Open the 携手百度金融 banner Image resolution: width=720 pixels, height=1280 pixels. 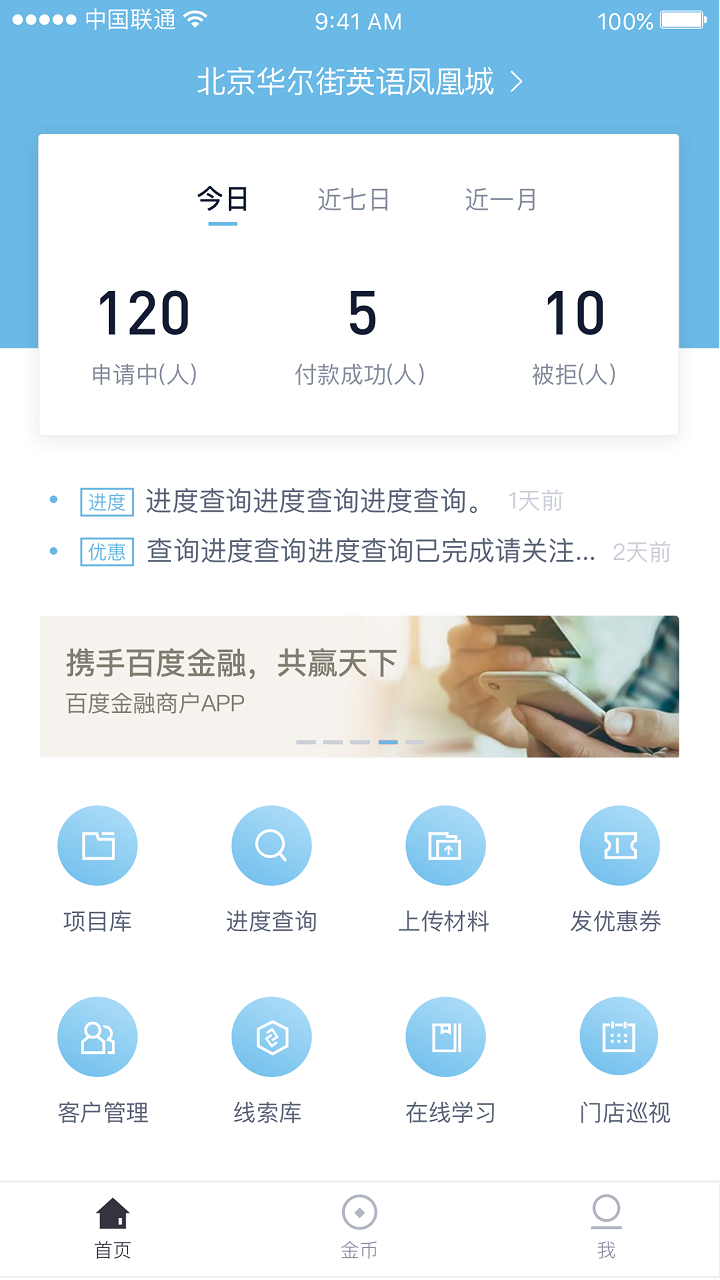click(x=359, y=686)
